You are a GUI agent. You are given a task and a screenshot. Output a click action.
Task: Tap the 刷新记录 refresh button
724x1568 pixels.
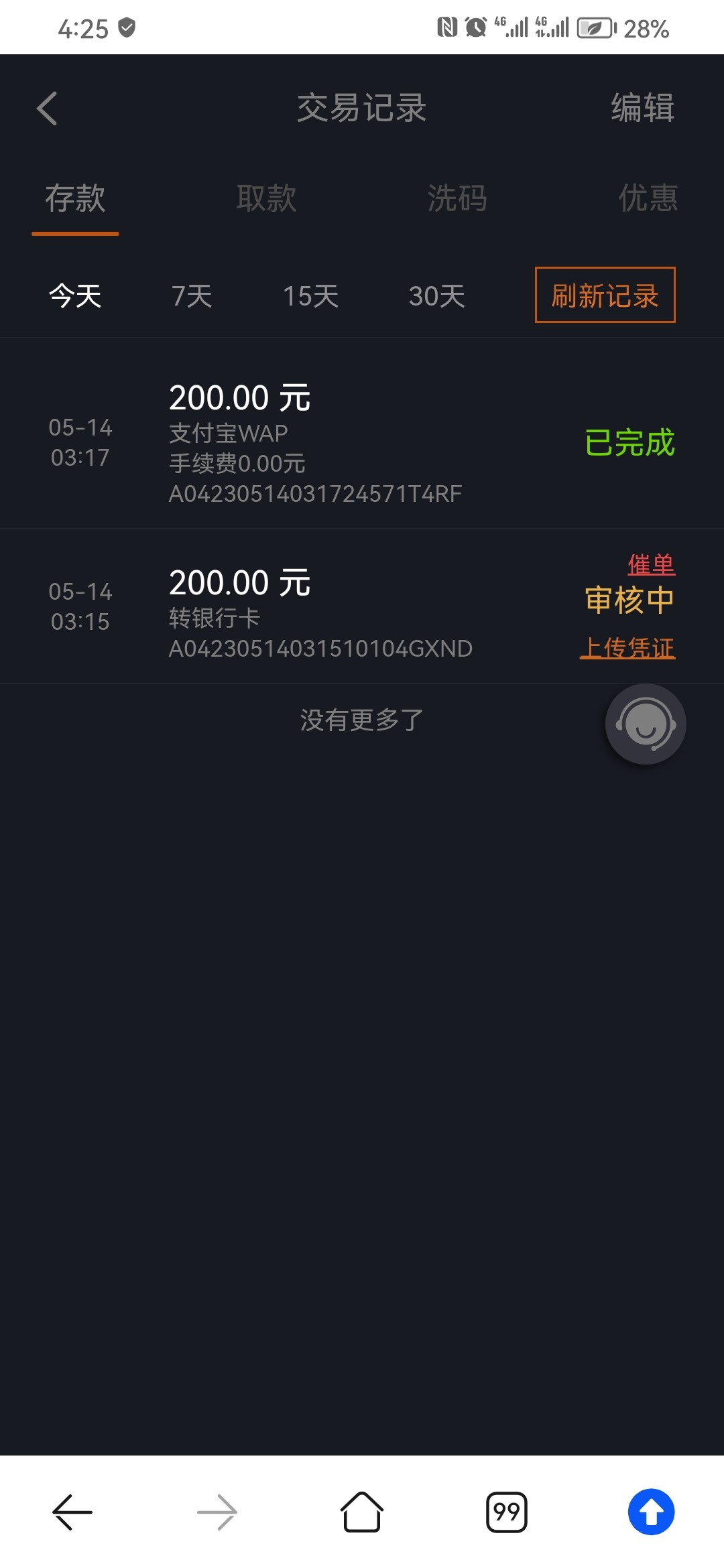pyautogui.click(x=604, y=296)
